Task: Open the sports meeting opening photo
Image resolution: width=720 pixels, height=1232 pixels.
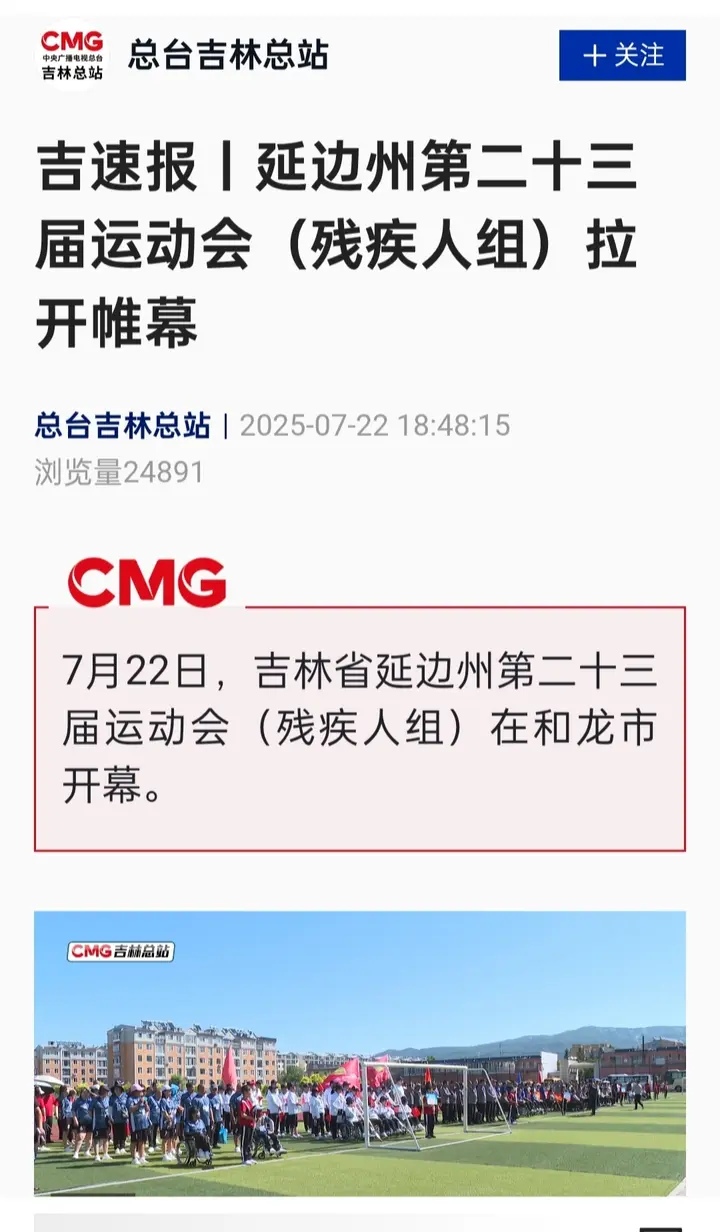Action: pos(360,1052)
